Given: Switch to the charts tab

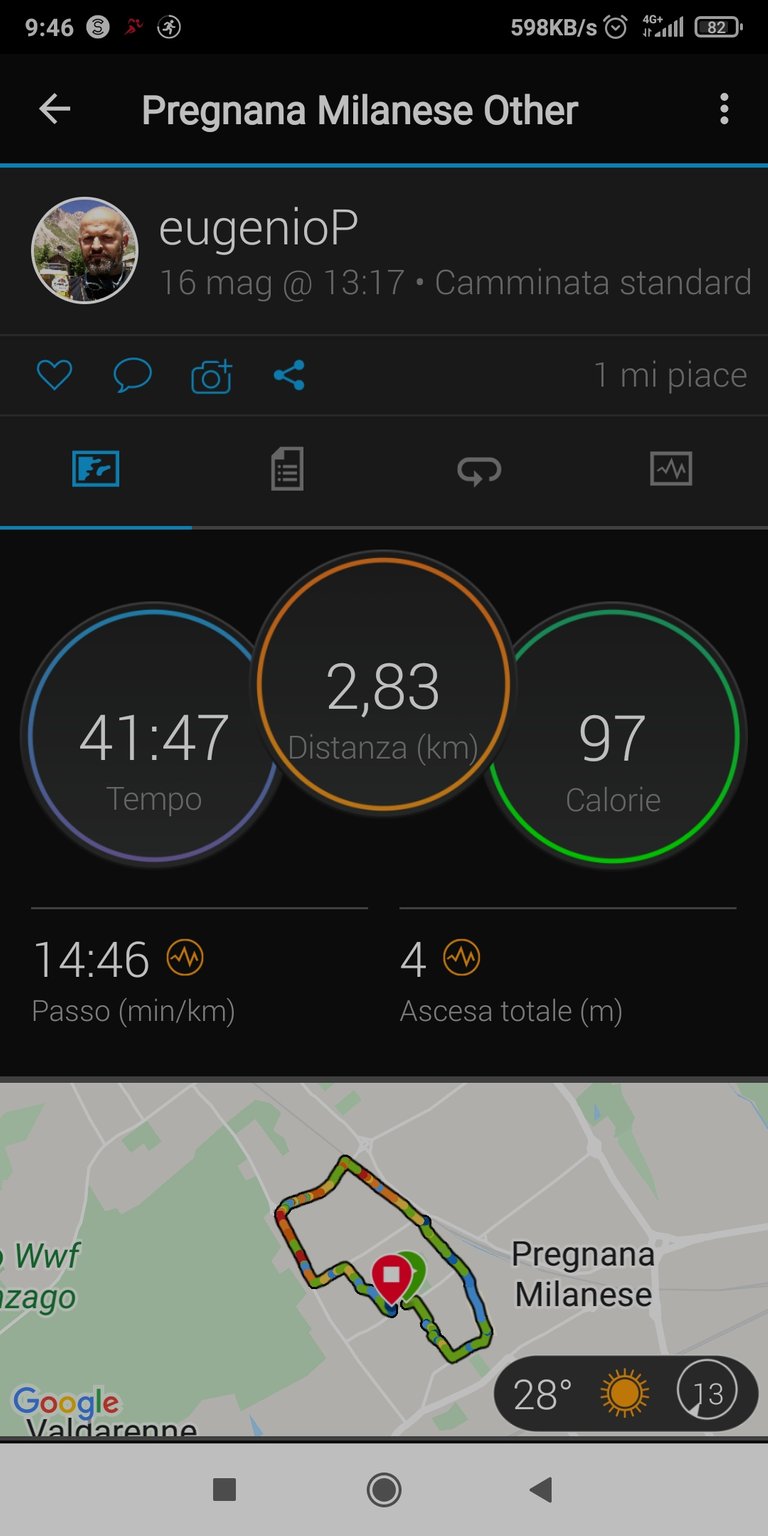Looking at the screenshot, I should click(671, 469).
